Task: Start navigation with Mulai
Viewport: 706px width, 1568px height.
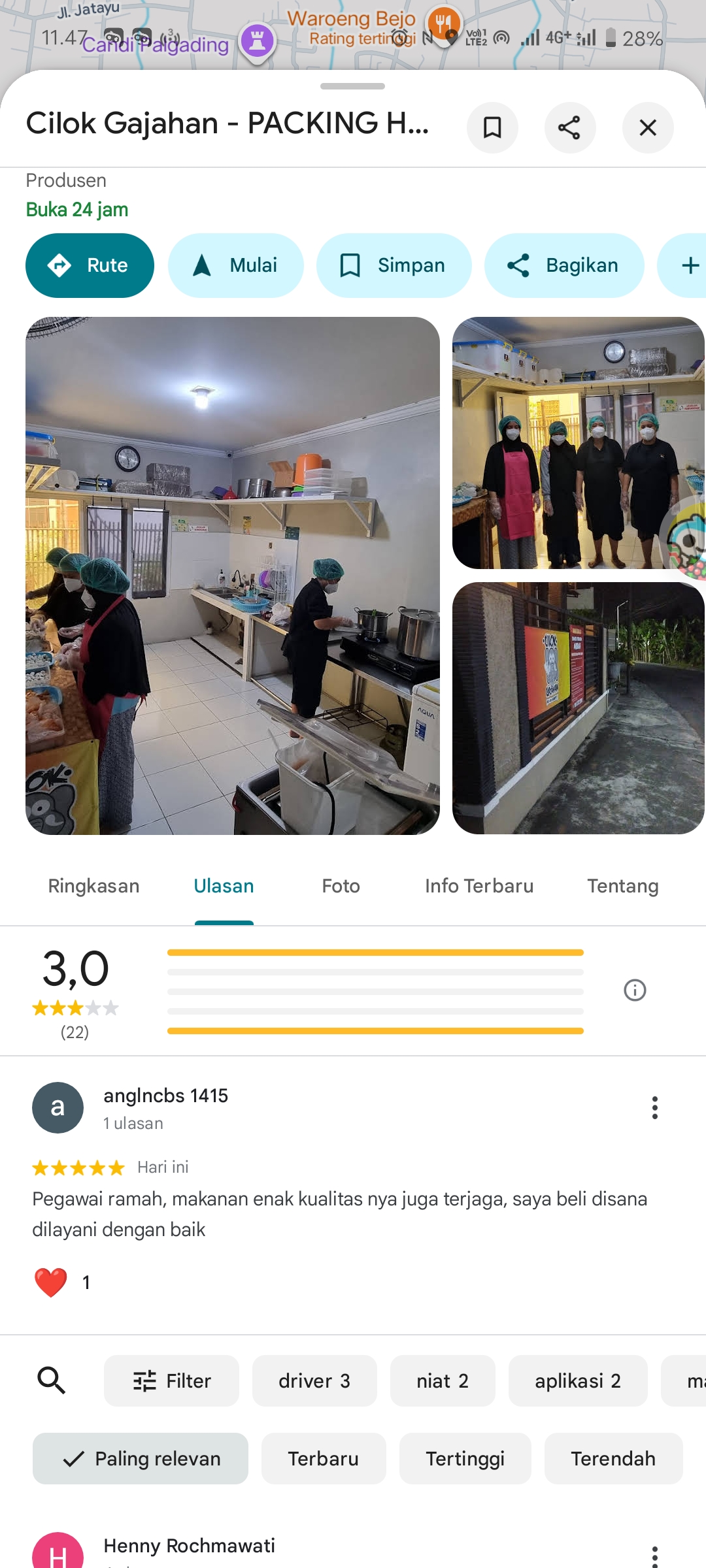Action: tap(235, 265)
